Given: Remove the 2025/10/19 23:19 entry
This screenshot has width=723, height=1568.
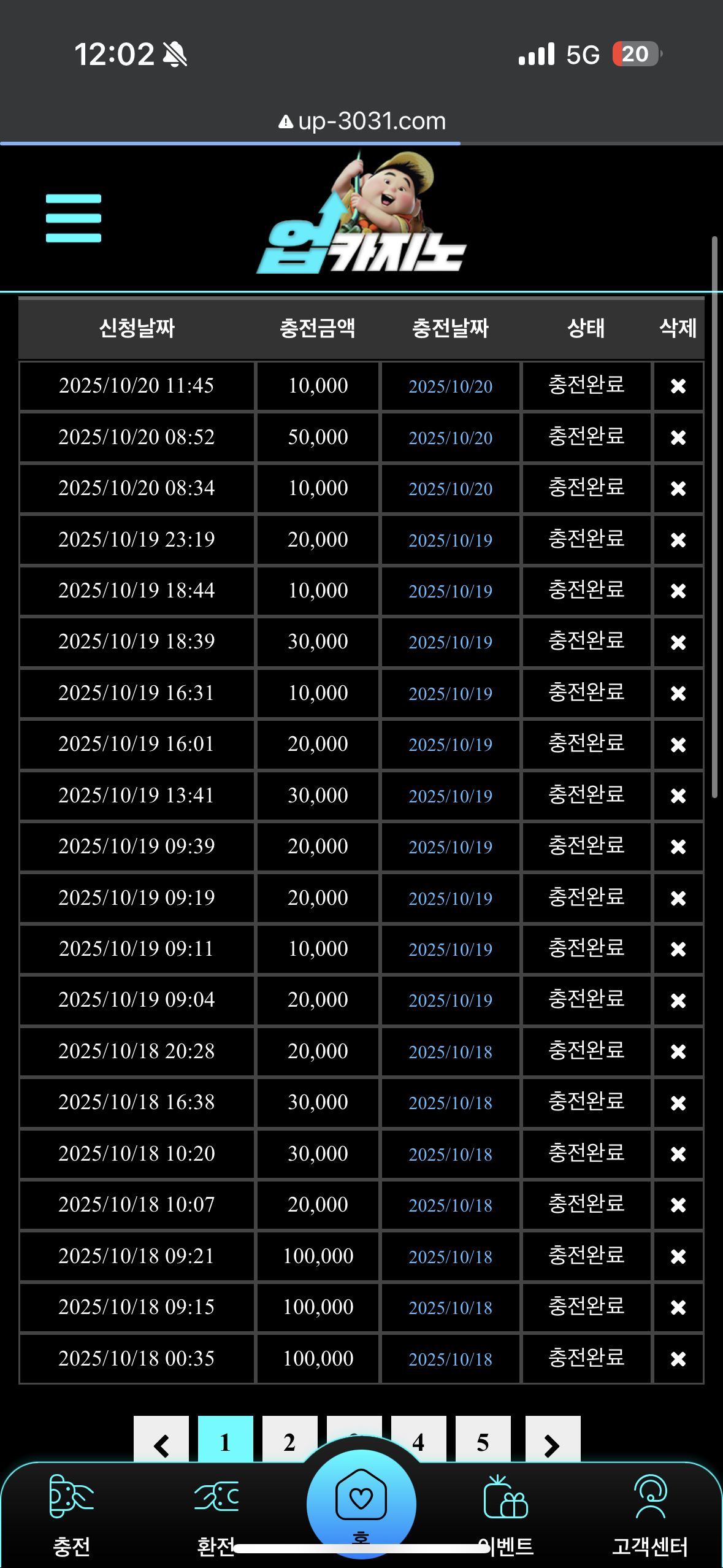Looking at the screenshot, I should tap(678, 540).
